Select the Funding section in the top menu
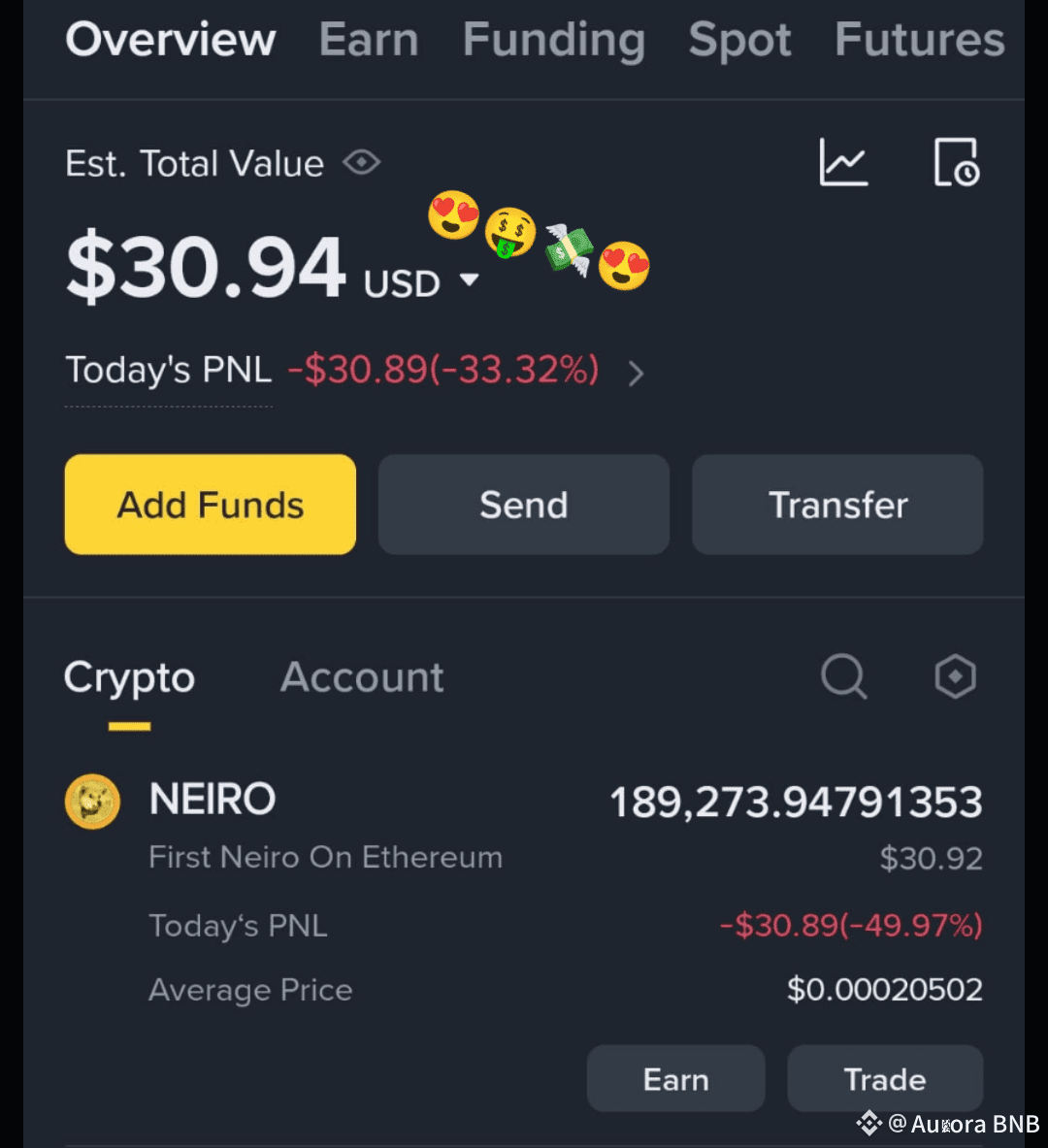This screenshot has height=1148, width=1048. point(553,40)
